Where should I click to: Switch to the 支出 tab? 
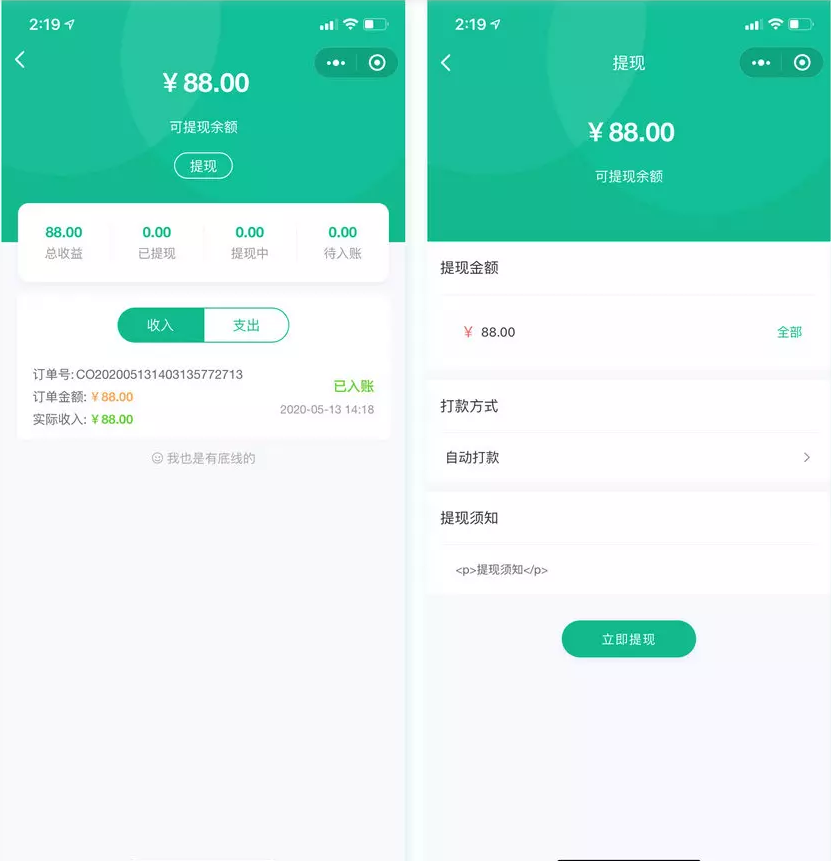click(x=246, y=325)
